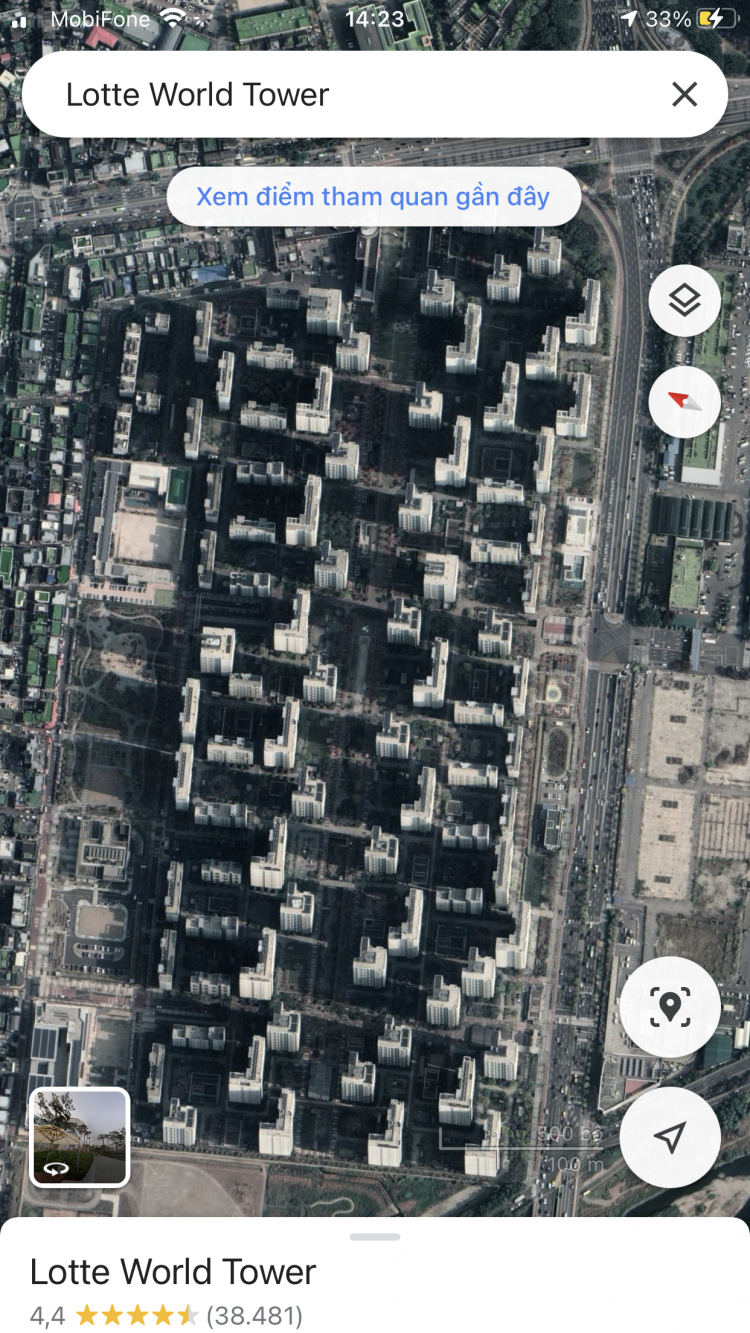750x1333 pixels.
Task: Clear the Lotte World Tower search
Action: point(684,95)
